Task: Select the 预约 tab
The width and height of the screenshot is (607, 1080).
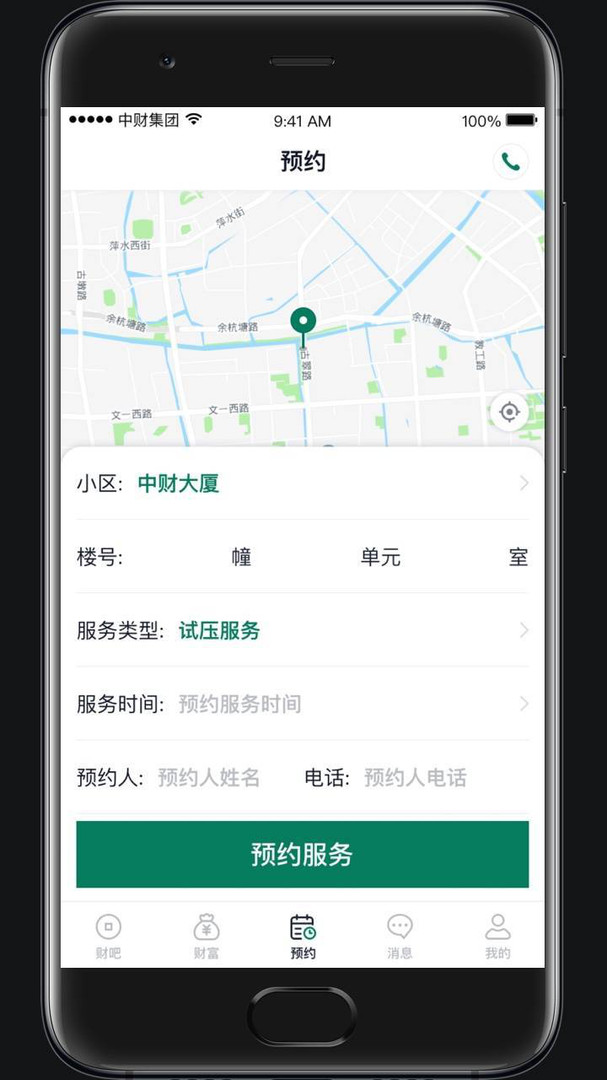Action: pyautogui.click(x=302, y=936)
